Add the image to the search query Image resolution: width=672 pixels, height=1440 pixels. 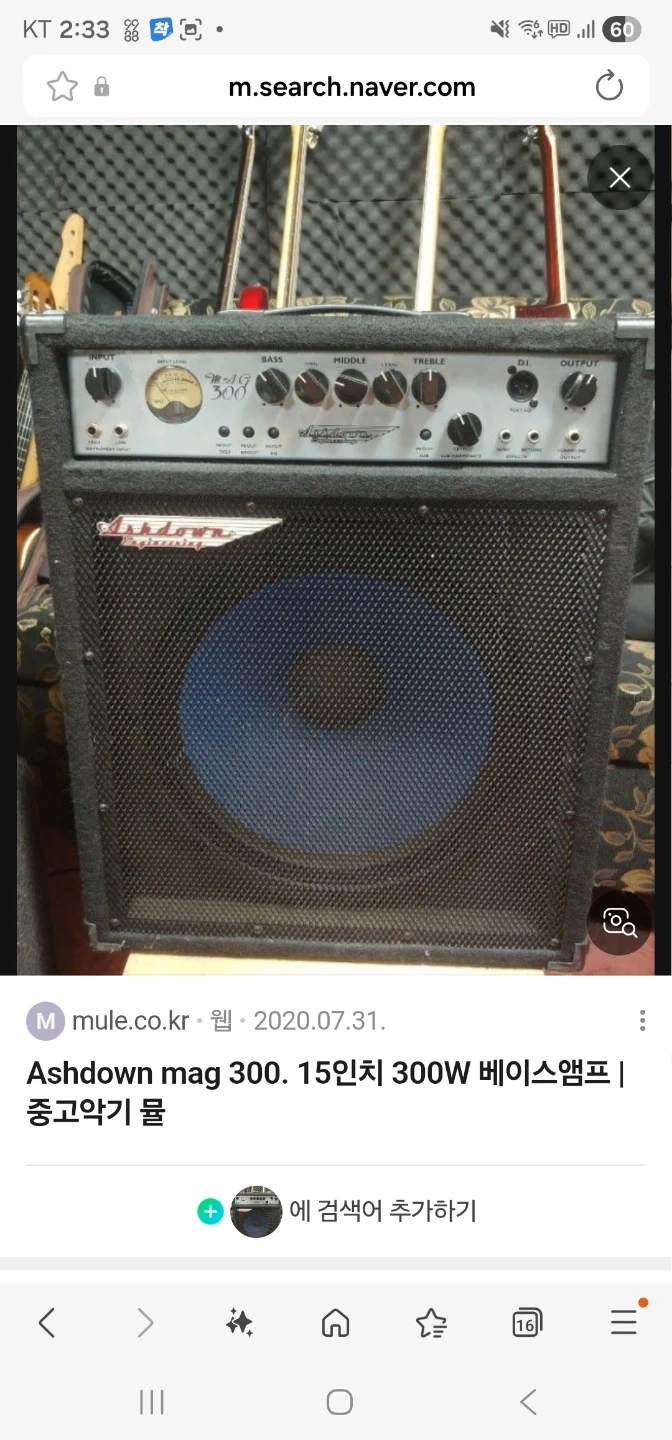(336, 1212)
